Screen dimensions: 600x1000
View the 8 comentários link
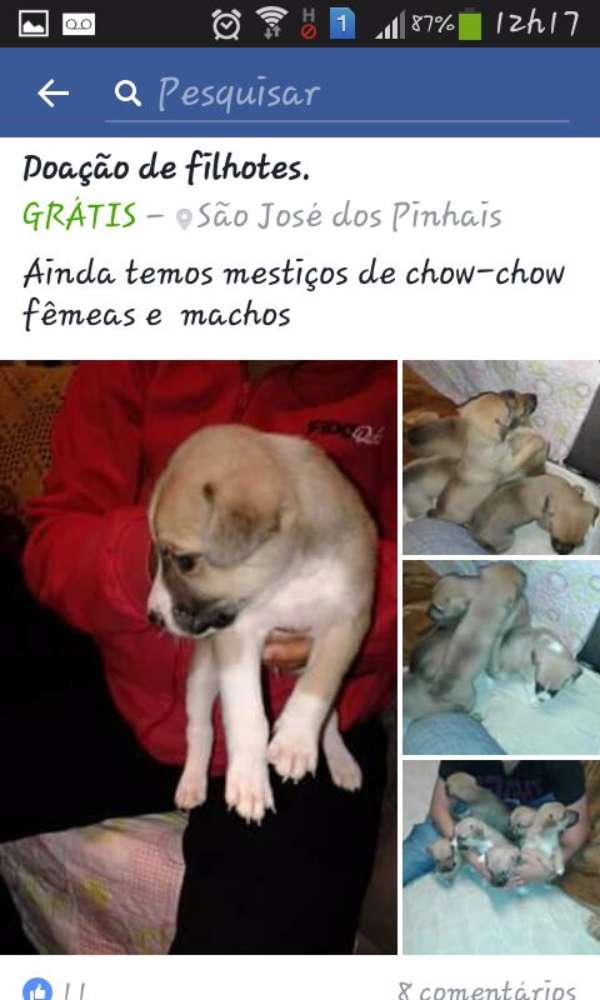click(x=486, y=990)
